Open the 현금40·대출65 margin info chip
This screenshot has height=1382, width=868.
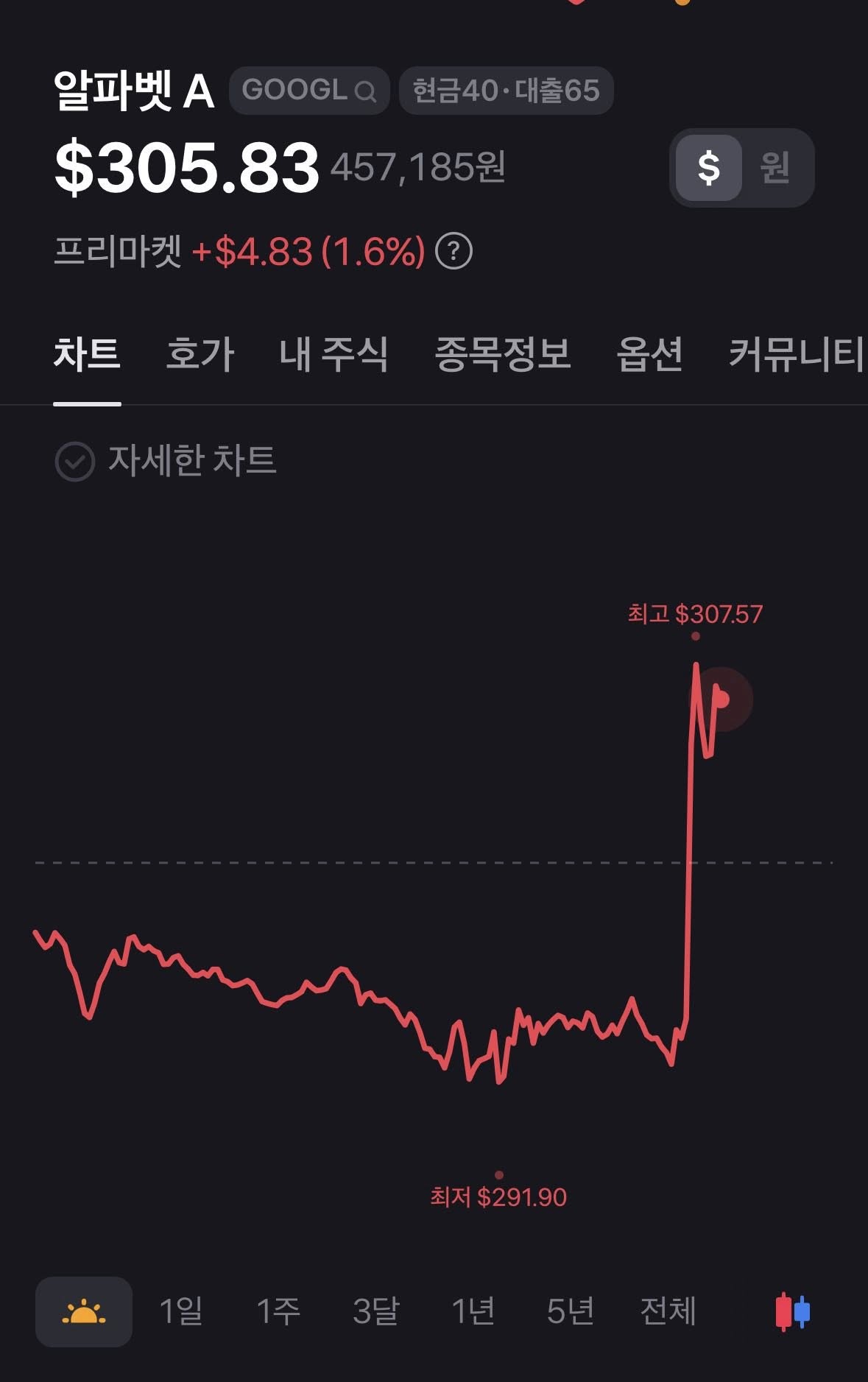[506, 91]
